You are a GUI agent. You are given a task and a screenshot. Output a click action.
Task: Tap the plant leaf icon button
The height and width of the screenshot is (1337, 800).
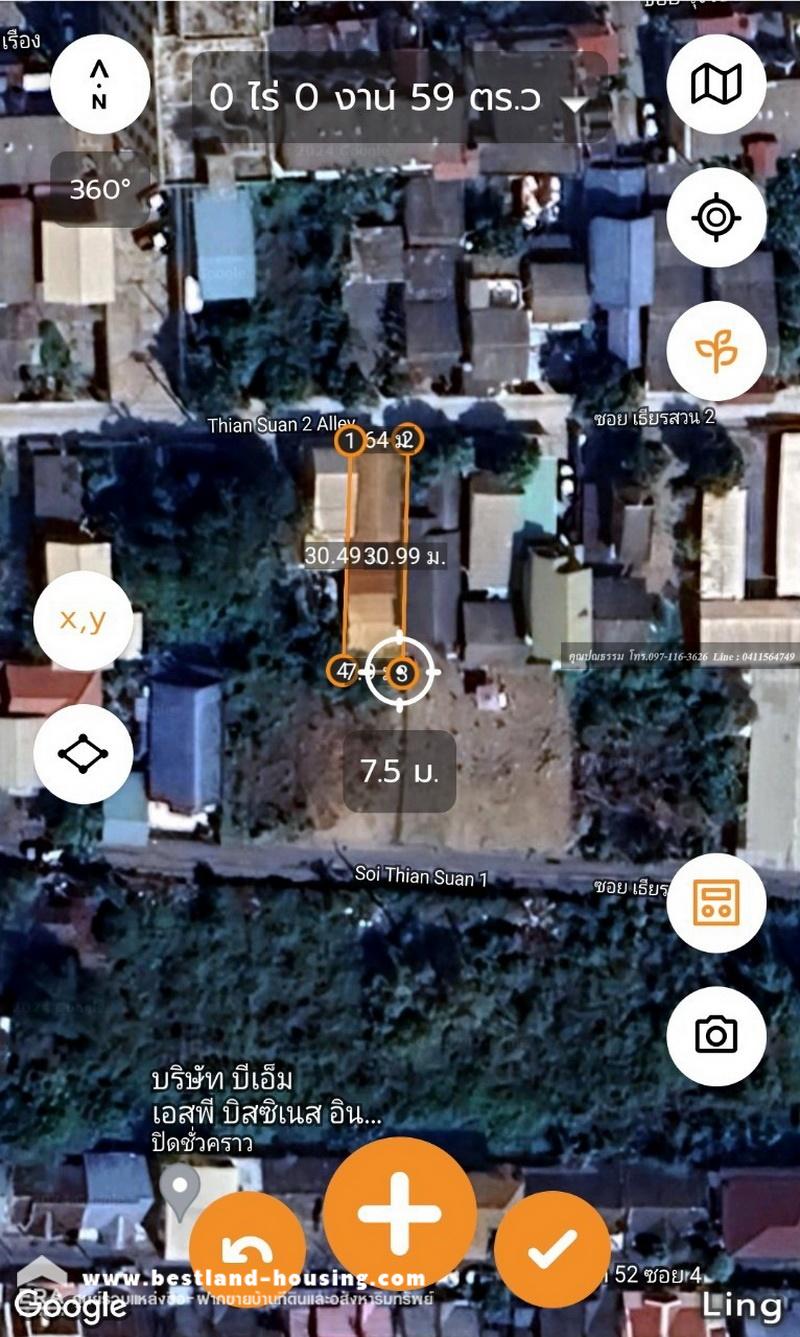pyautogui.click(x=716, y=352)
